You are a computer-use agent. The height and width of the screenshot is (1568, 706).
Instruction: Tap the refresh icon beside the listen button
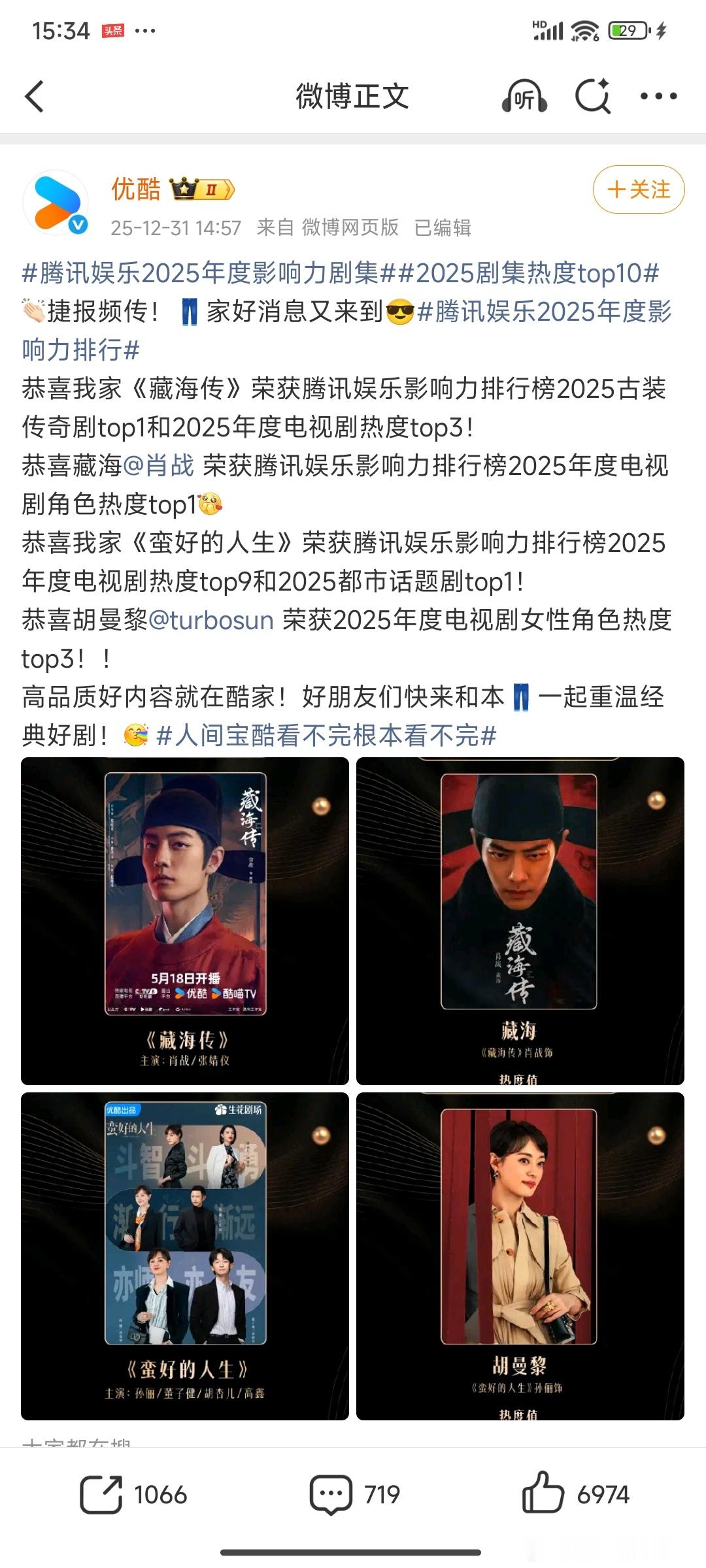(x=592, y=97)
